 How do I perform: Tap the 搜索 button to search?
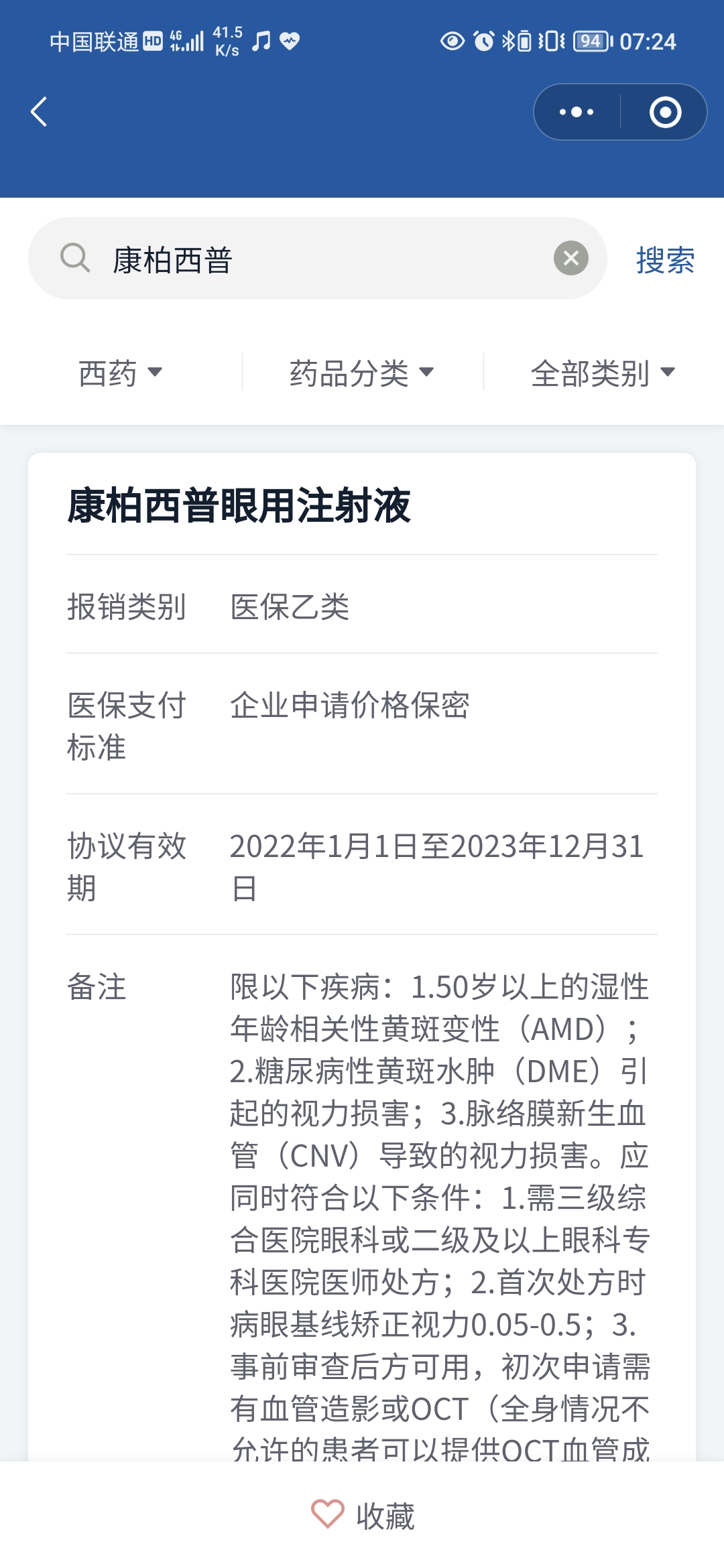[x=665, y=261]
